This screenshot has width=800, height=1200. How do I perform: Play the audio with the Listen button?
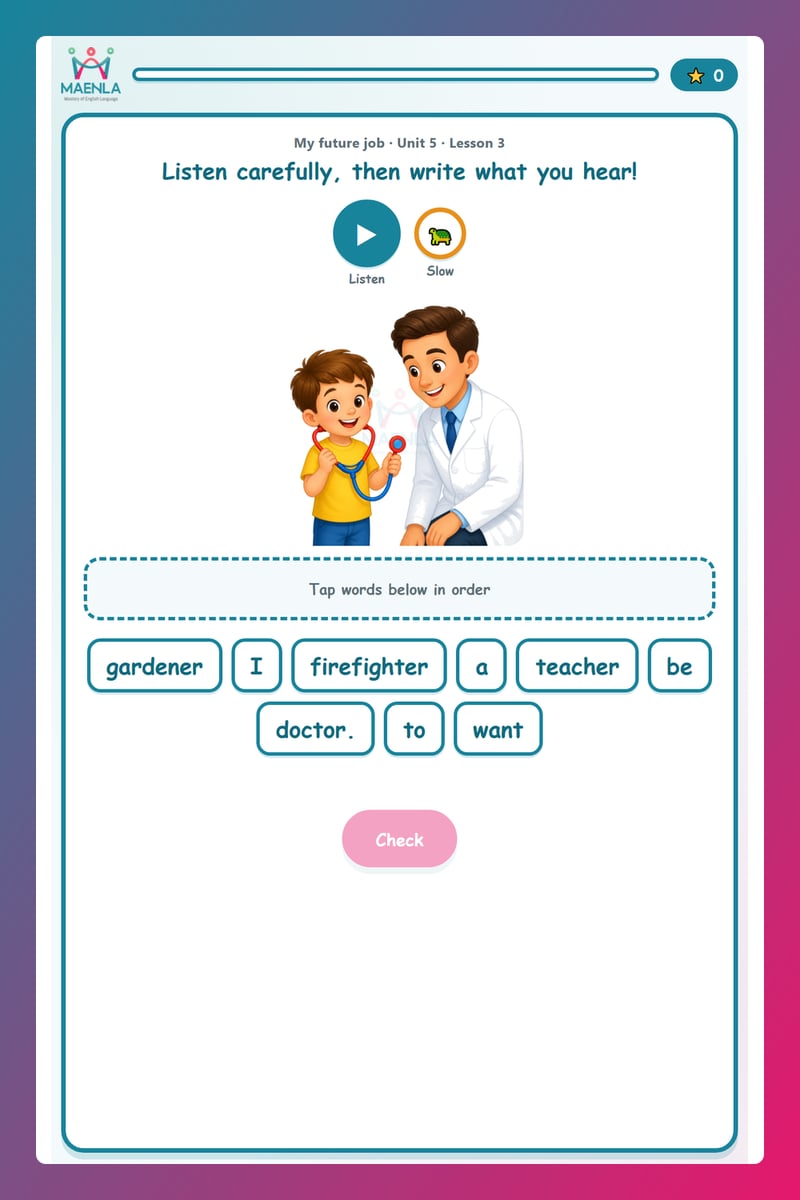point(366,234)
